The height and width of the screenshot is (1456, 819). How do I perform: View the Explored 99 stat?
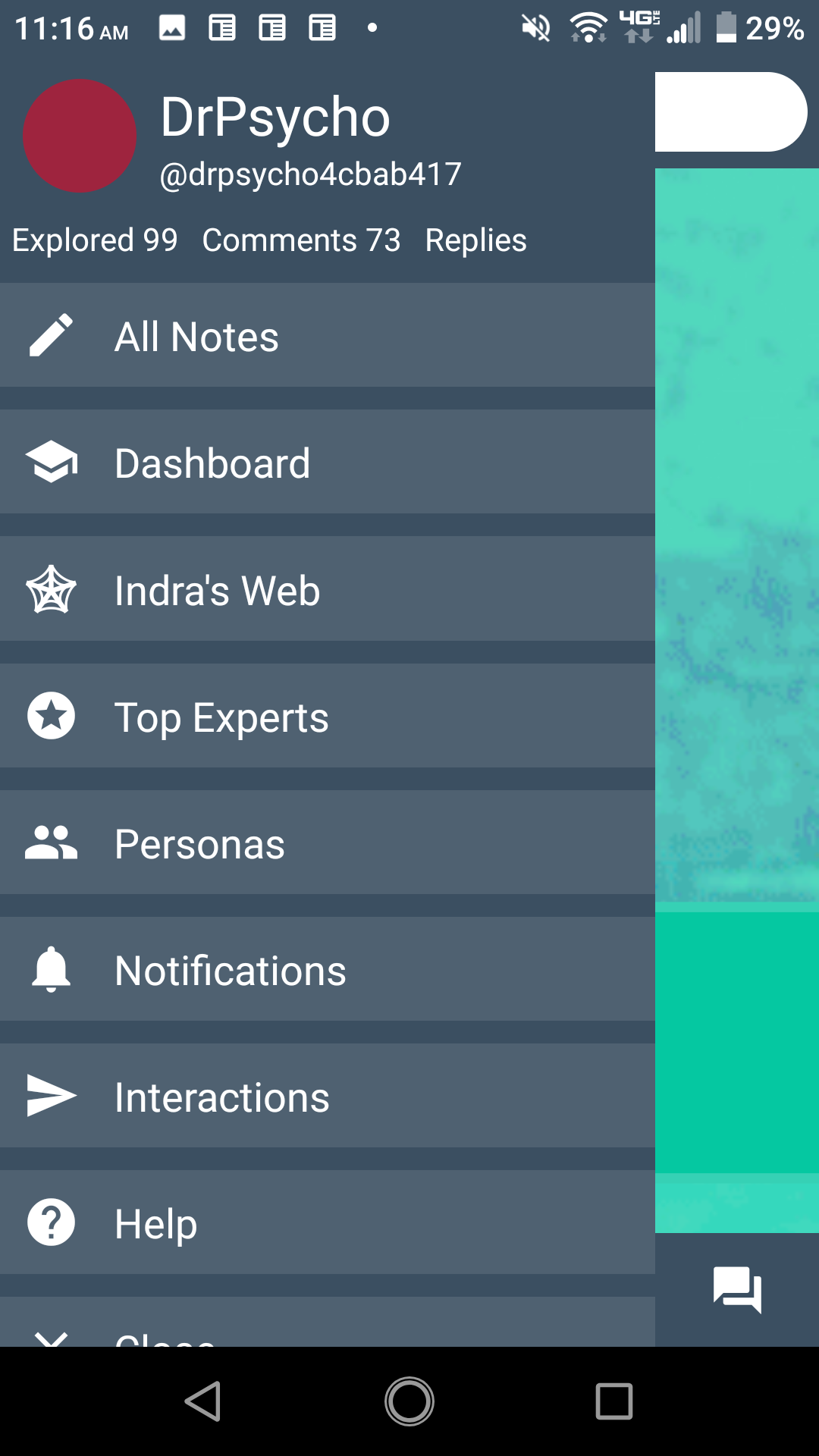(94, 240)
